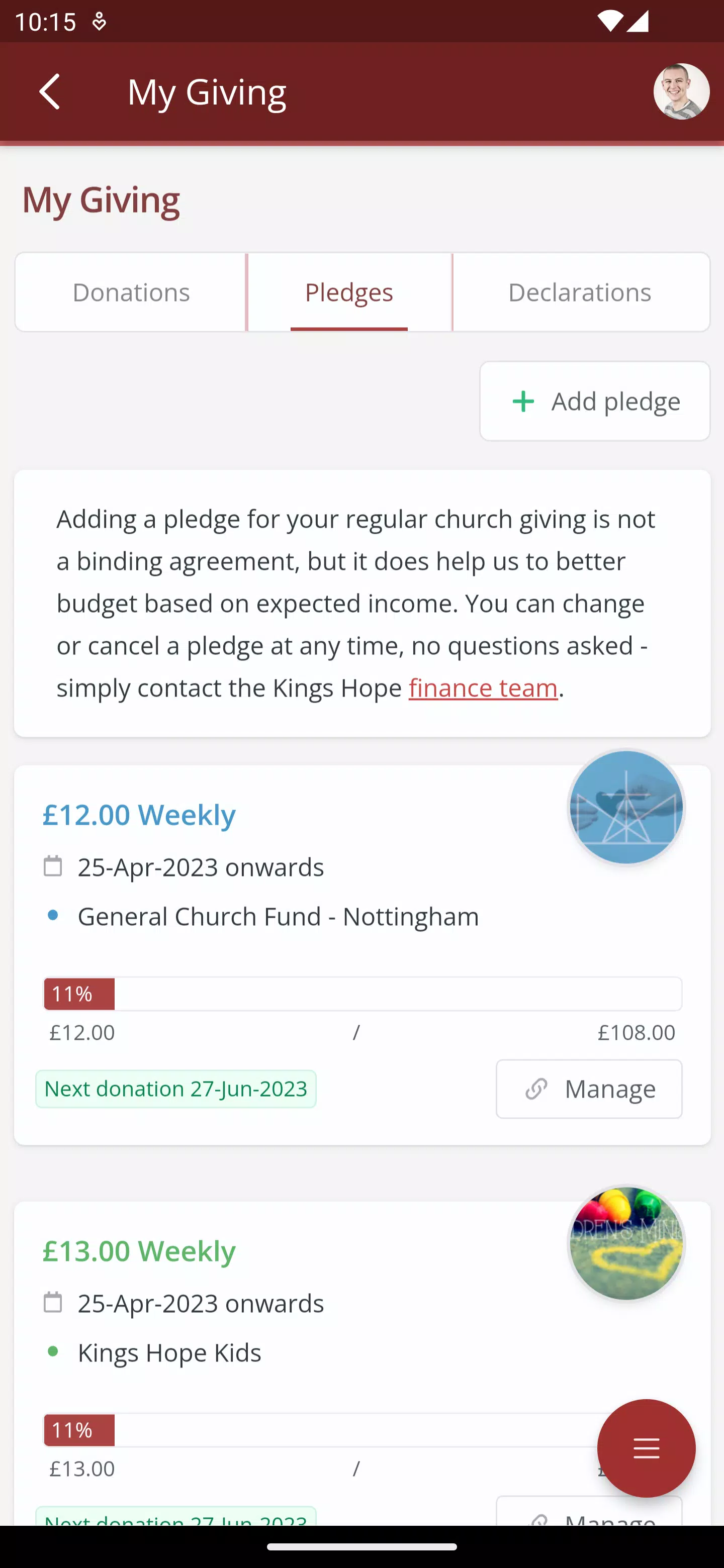The height and width of the screenshot is (1568, 724).
Task: Go back using the top-left arrow
Action: 49,91
